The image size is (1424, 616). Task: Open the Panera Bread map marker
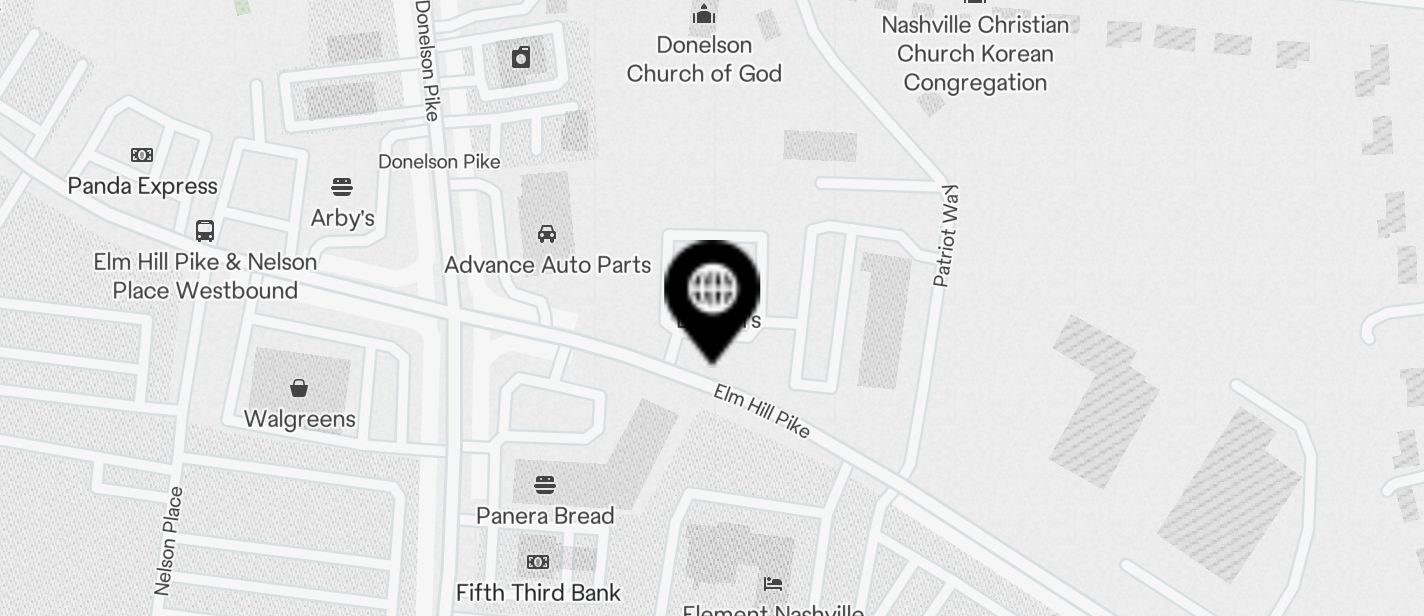pyautogui.click(x=545, y=486)
